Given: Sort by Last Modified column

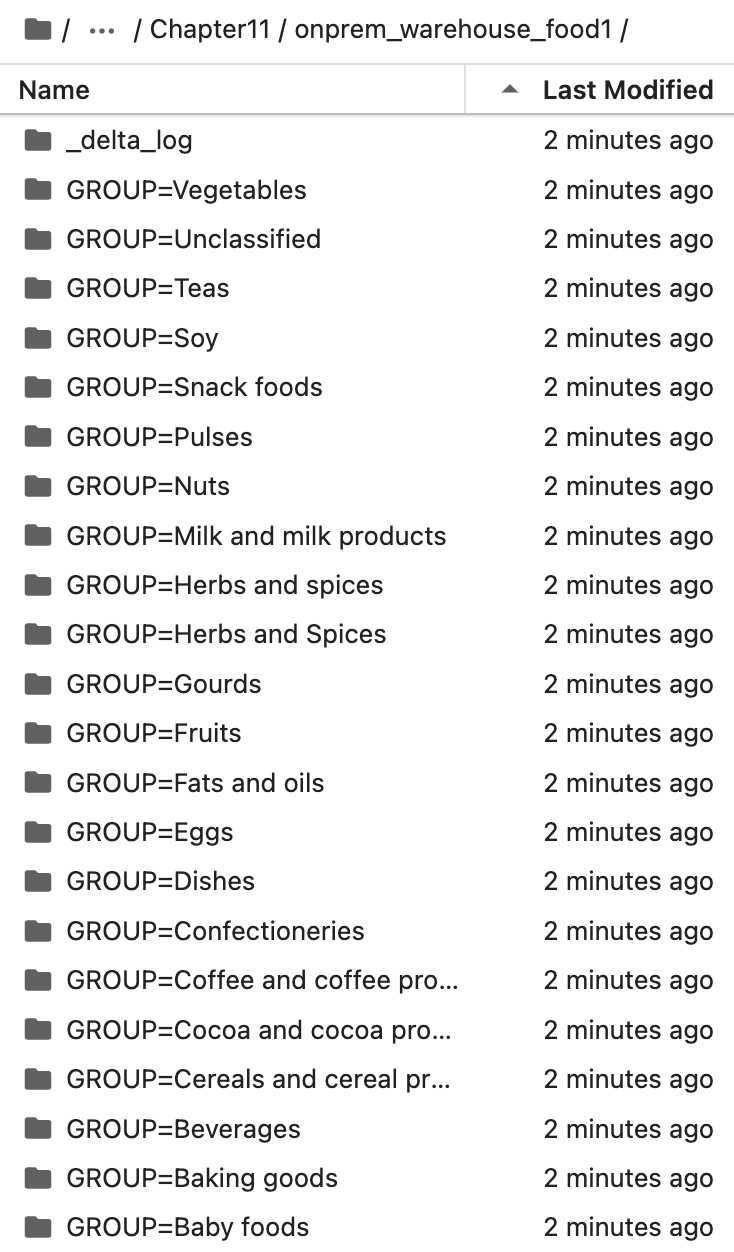Looking at the screenshot, I should (x=627, y=90).
